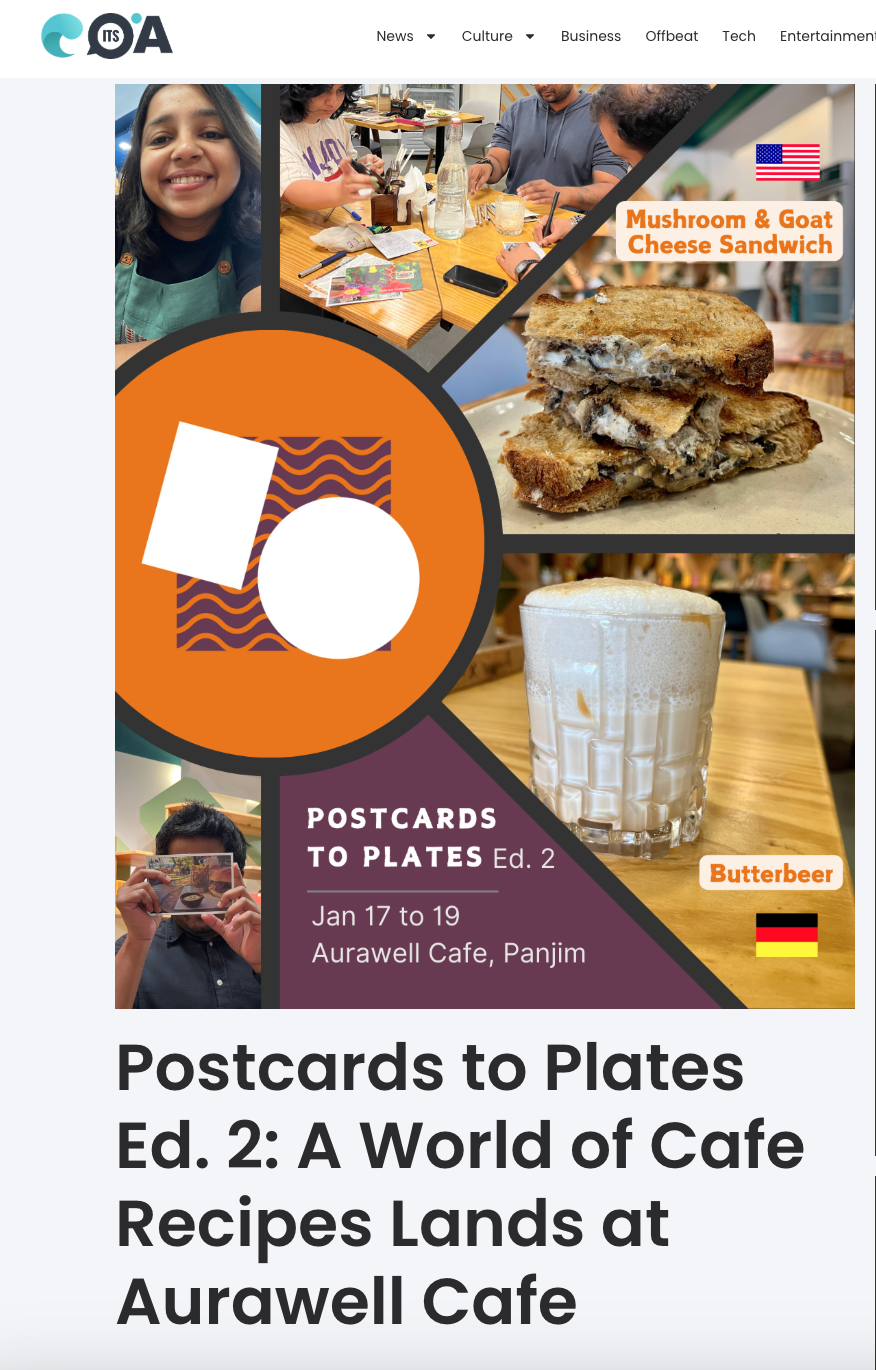Navigate to the Tech section
Image resolution: width=876 pixels, height=1370 pixels.
[738, 36]
